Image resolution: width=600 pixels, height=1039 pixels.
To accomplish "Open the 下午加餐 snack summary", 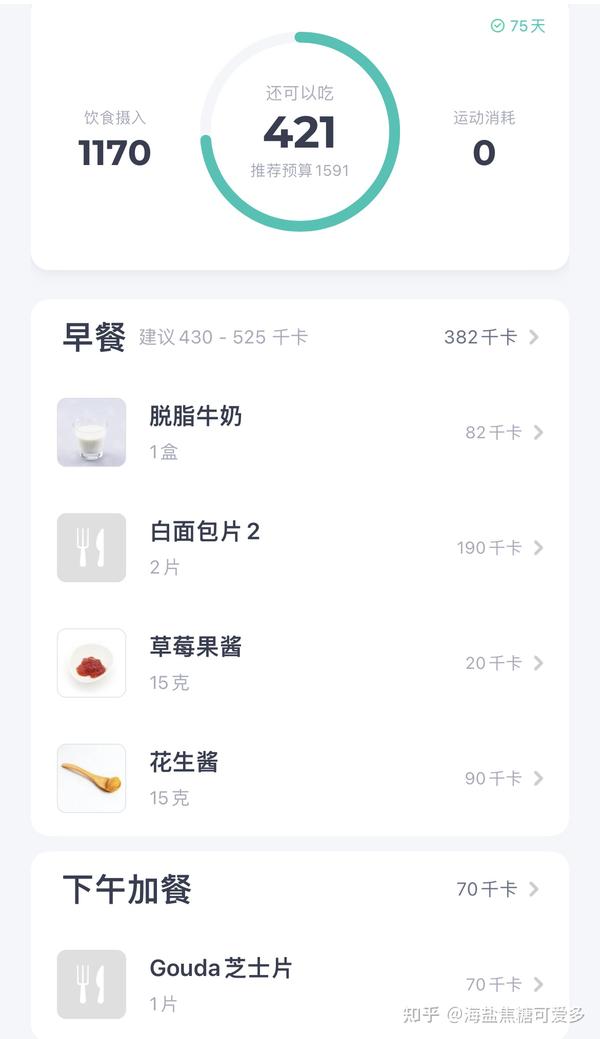I will 300,889.
